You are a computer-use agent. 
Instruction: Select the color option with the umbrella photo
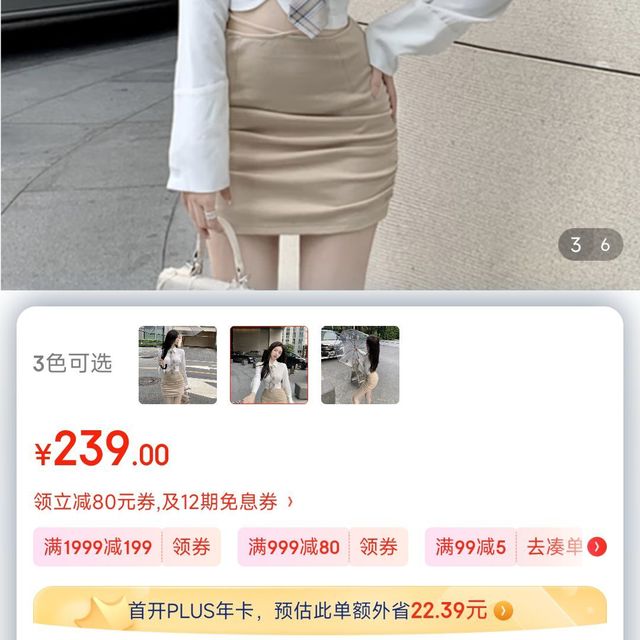pos(360,365)
